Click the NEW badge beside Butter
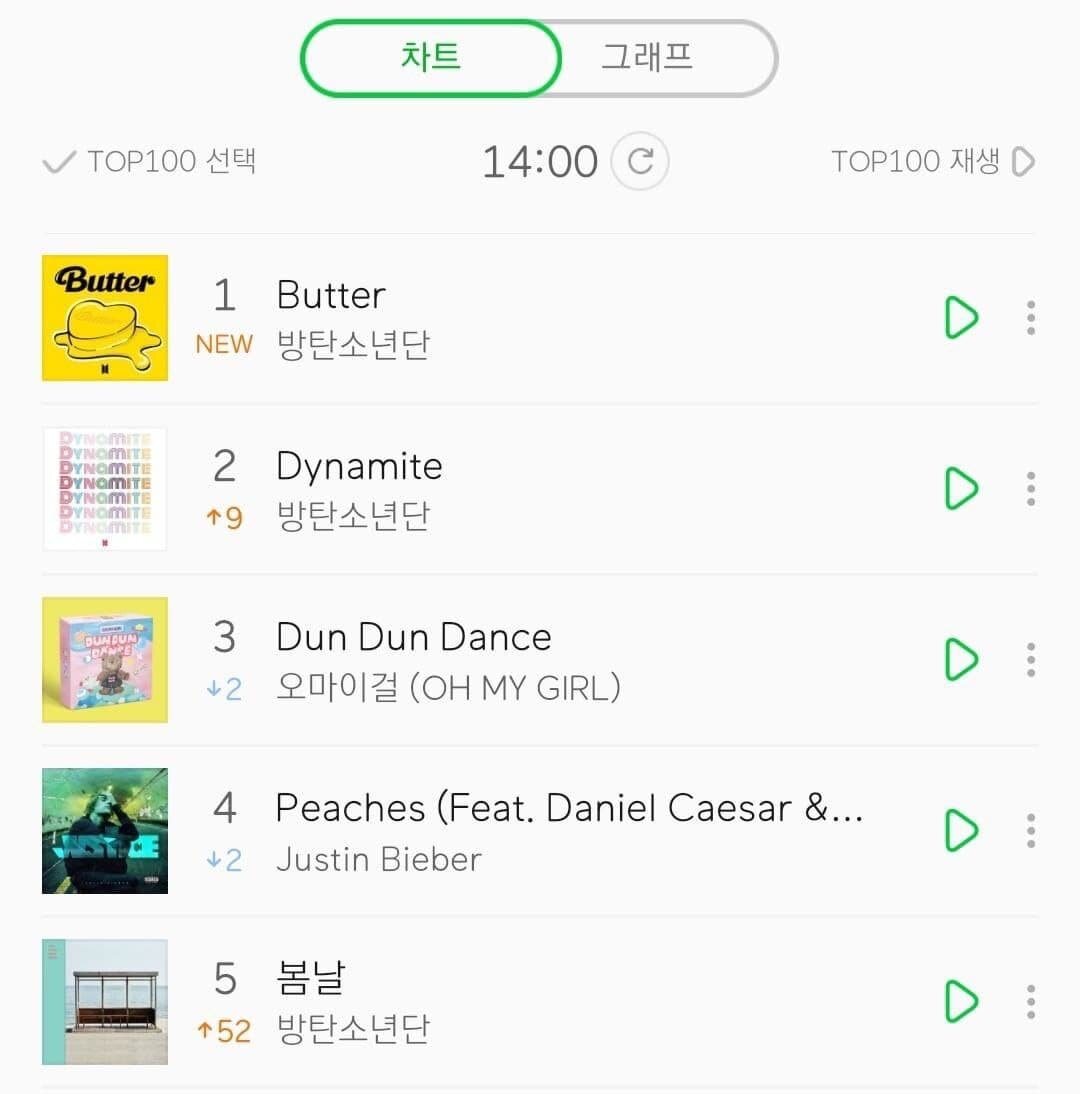Image resolution: width=1080 pixels, height=1094 pixels. pyautogui.click(x=224, y=344)
